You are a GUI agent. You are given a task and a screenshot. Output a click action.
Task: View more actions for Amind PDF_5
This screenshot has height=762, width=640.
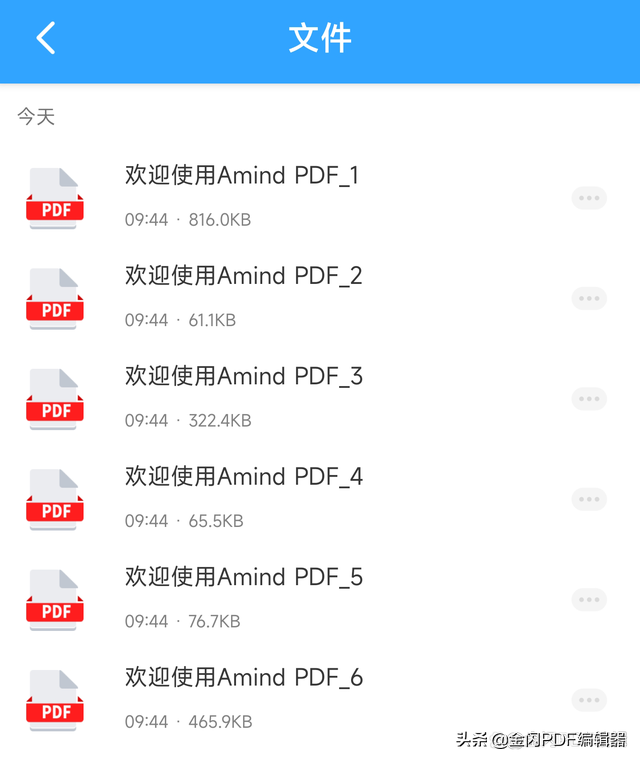pos(589,600)
